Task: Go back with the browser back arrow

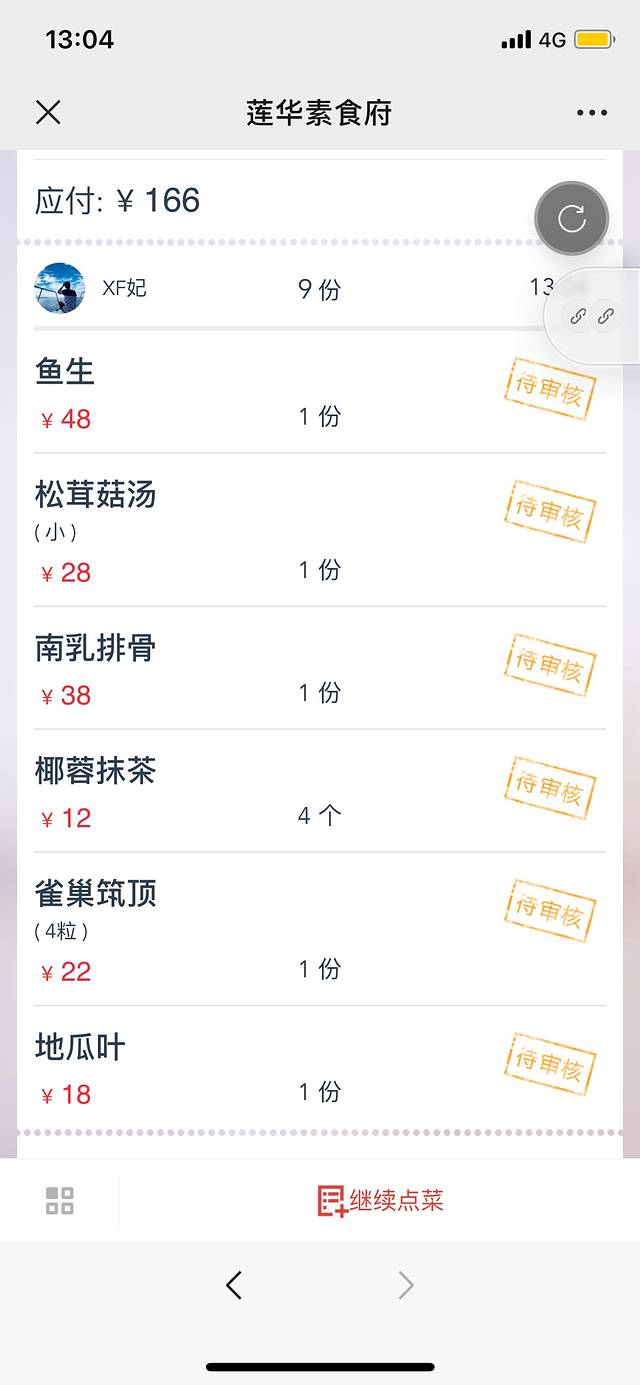Action: click(234, 1285)
